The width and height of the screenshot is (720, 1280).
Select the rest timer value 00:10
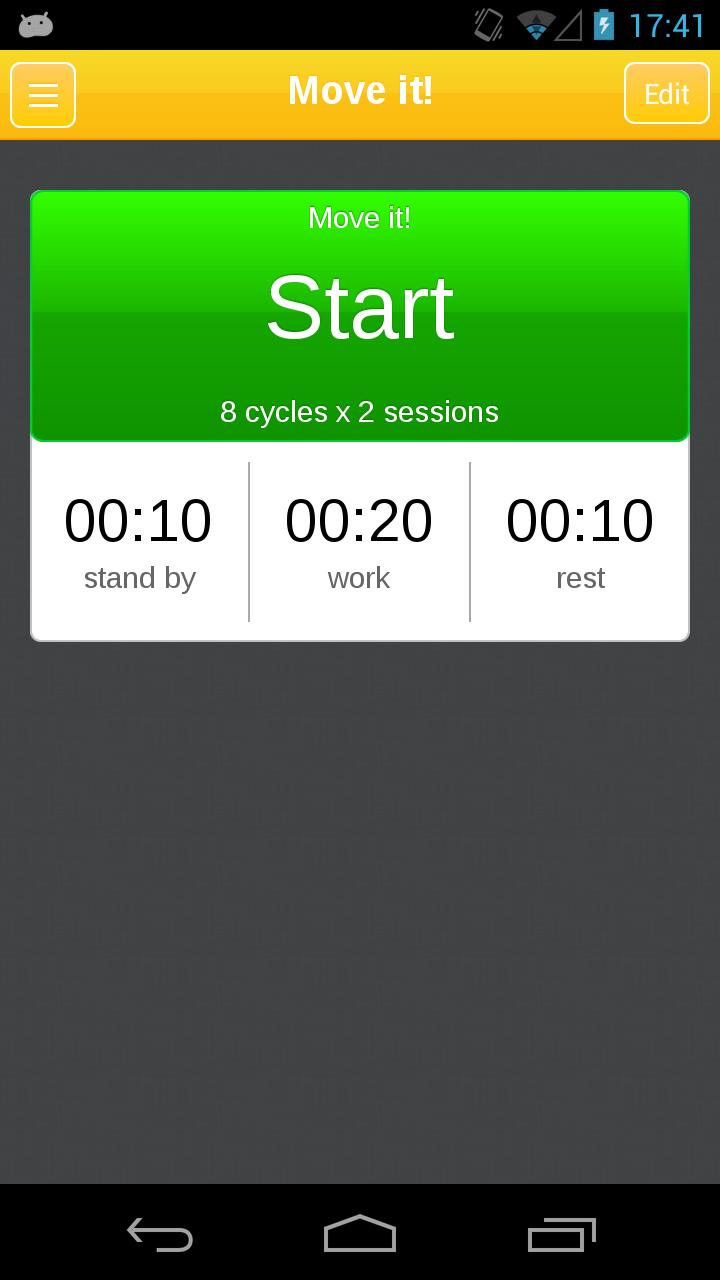(580, 519)
